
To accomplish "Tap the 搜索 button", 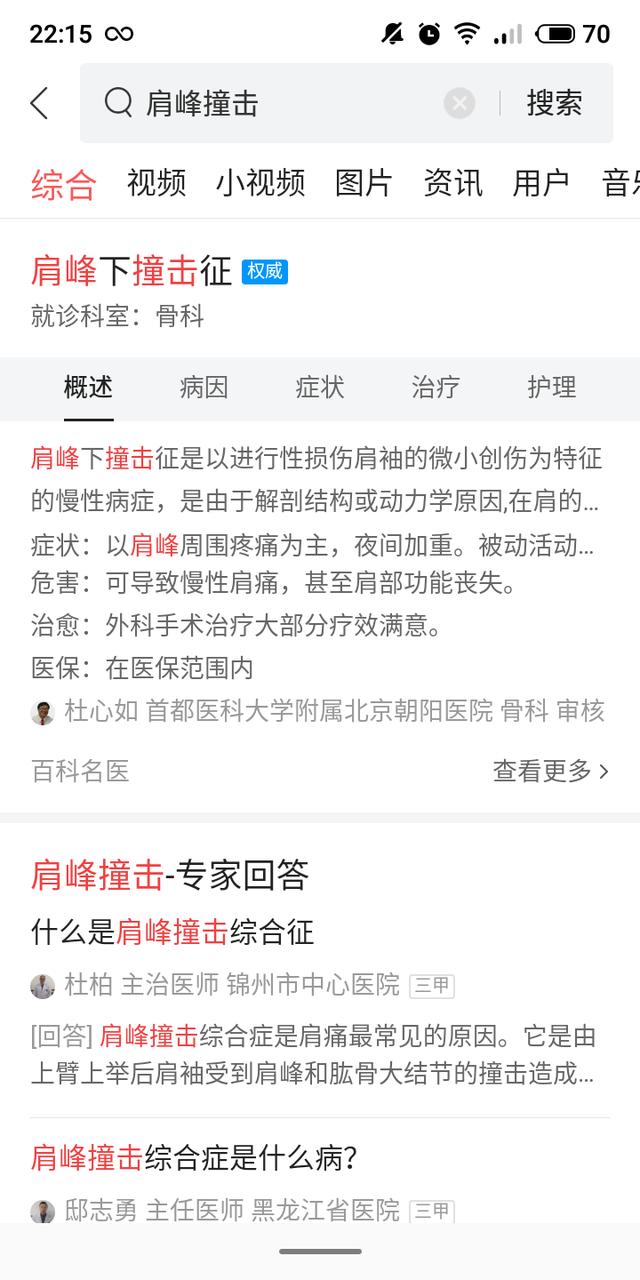I will [555, 103].
